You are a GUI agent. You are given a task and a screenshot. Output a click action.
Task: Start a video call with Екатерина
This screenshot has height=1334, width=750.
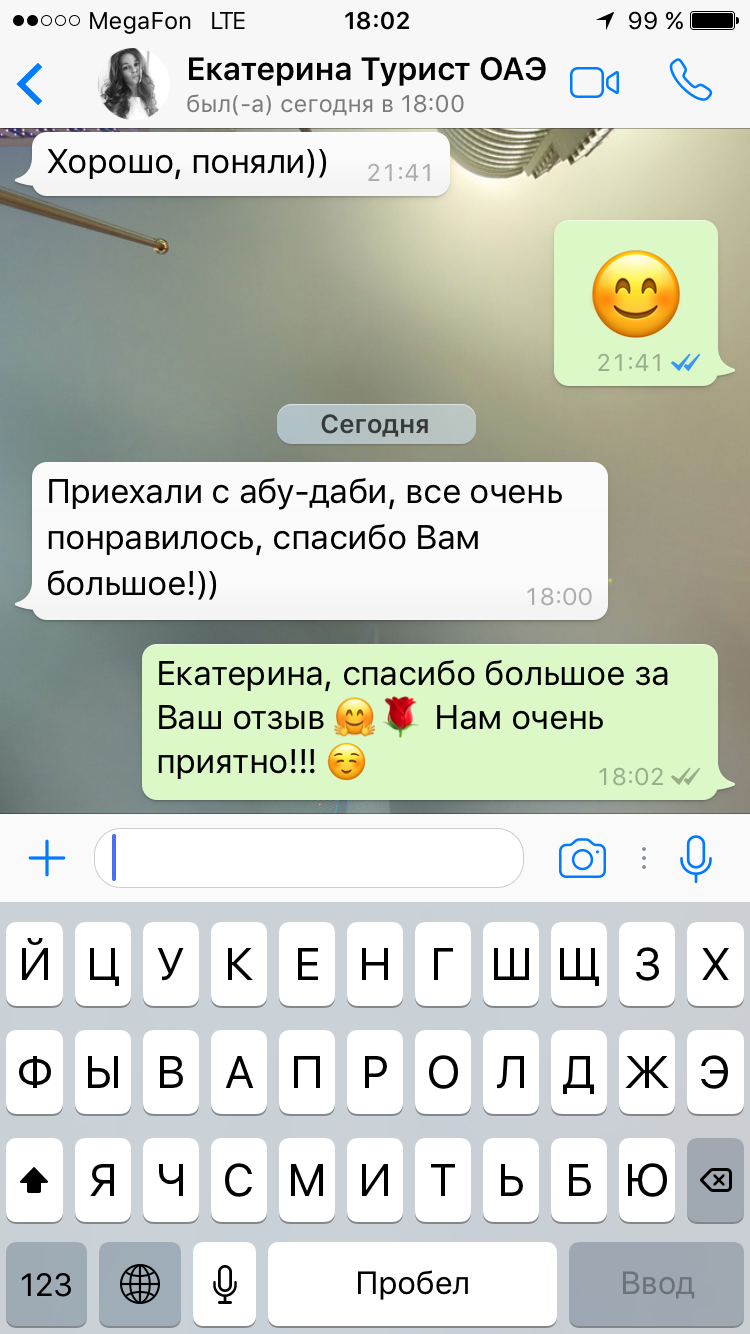tap(595, 83)
